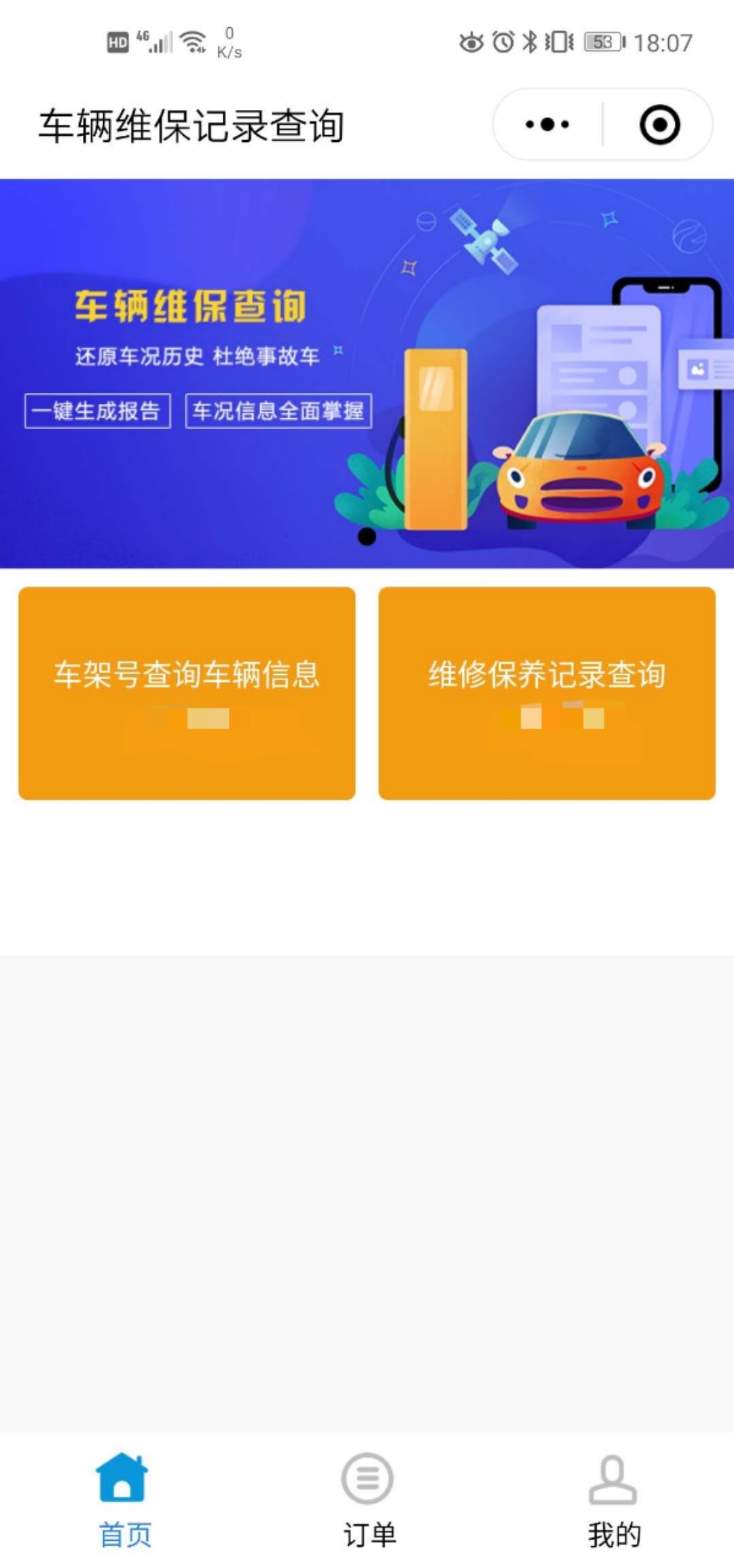Open 车架号查询车辆信息

187,693
